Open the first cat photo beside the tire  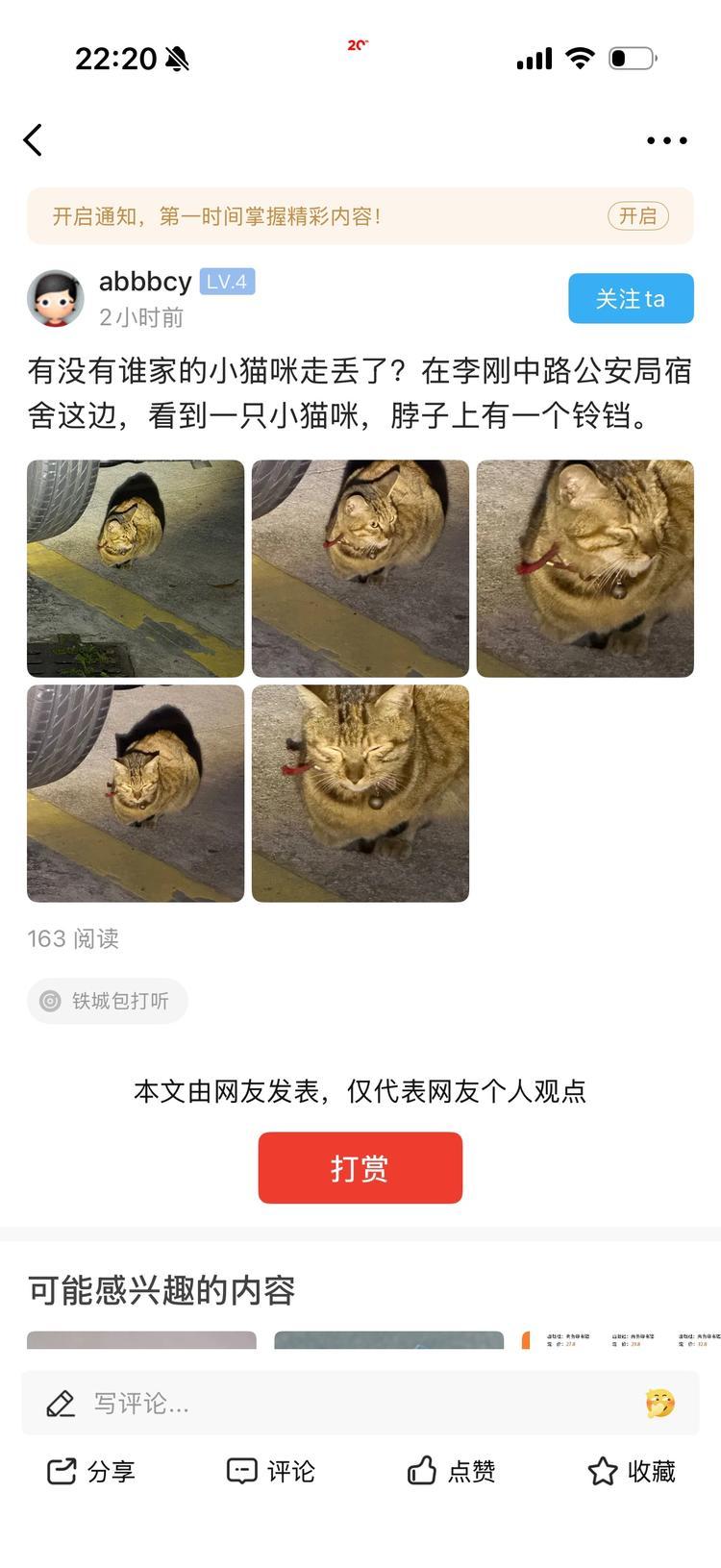coord(136,568)
